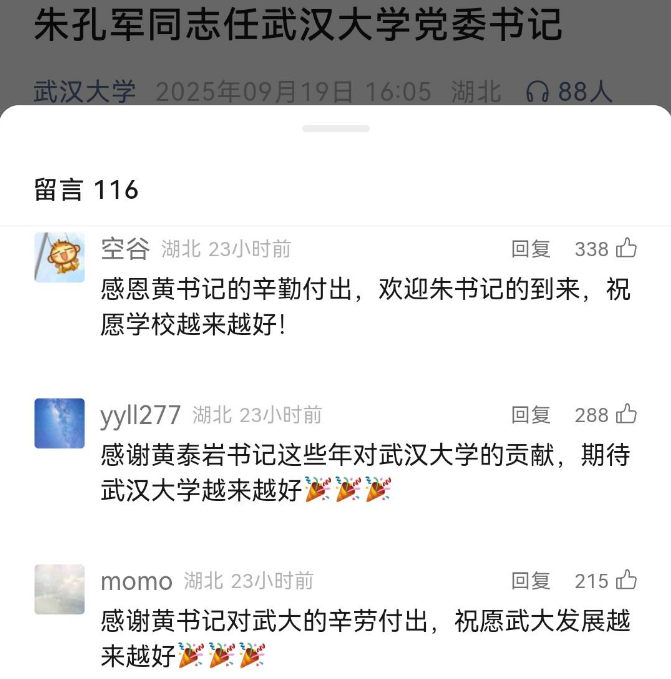Reply to momo's comment
The image size is (671, 679).
[531, 581]
